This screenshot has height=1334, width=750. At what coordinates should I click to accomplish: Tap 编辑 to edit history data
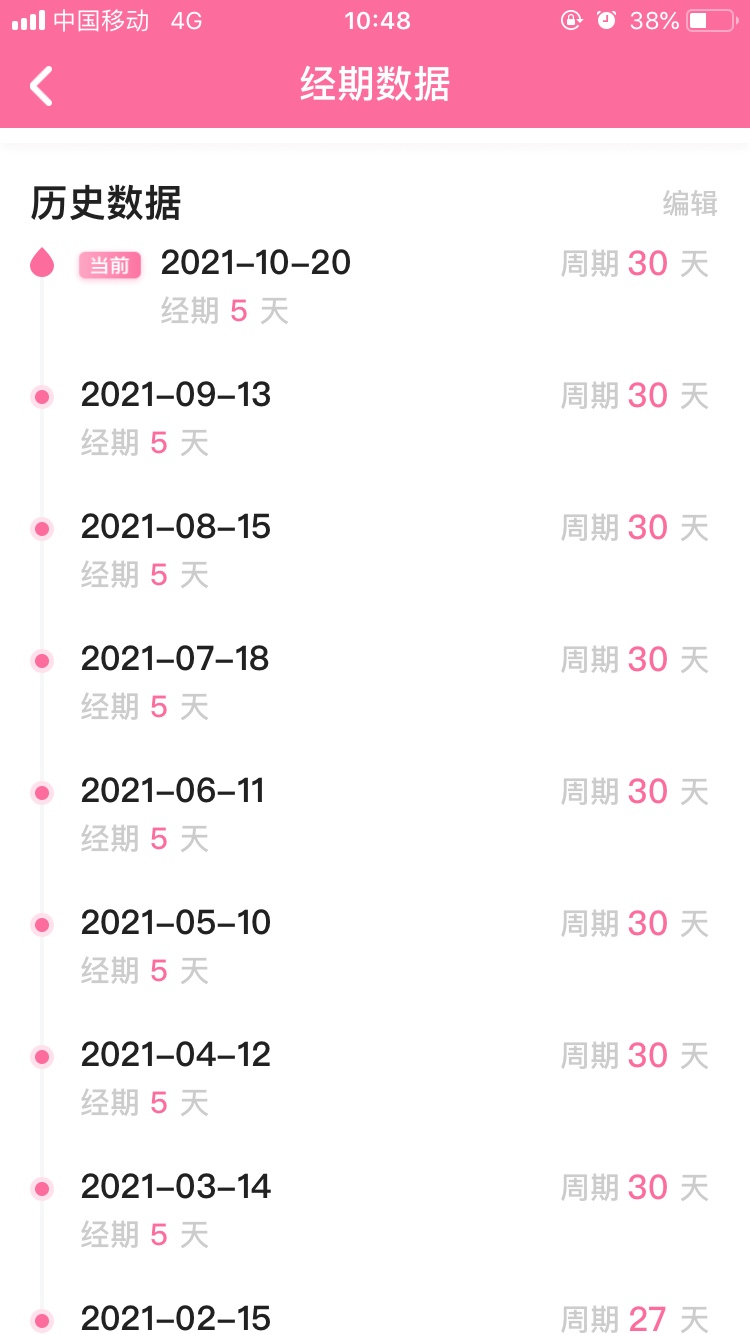point(690,203)
